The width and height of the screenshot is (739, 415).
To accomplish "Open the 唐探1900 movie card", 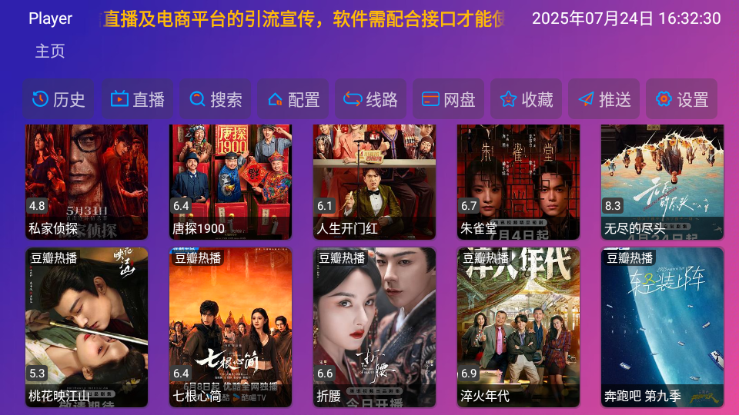I will (230, 180).
